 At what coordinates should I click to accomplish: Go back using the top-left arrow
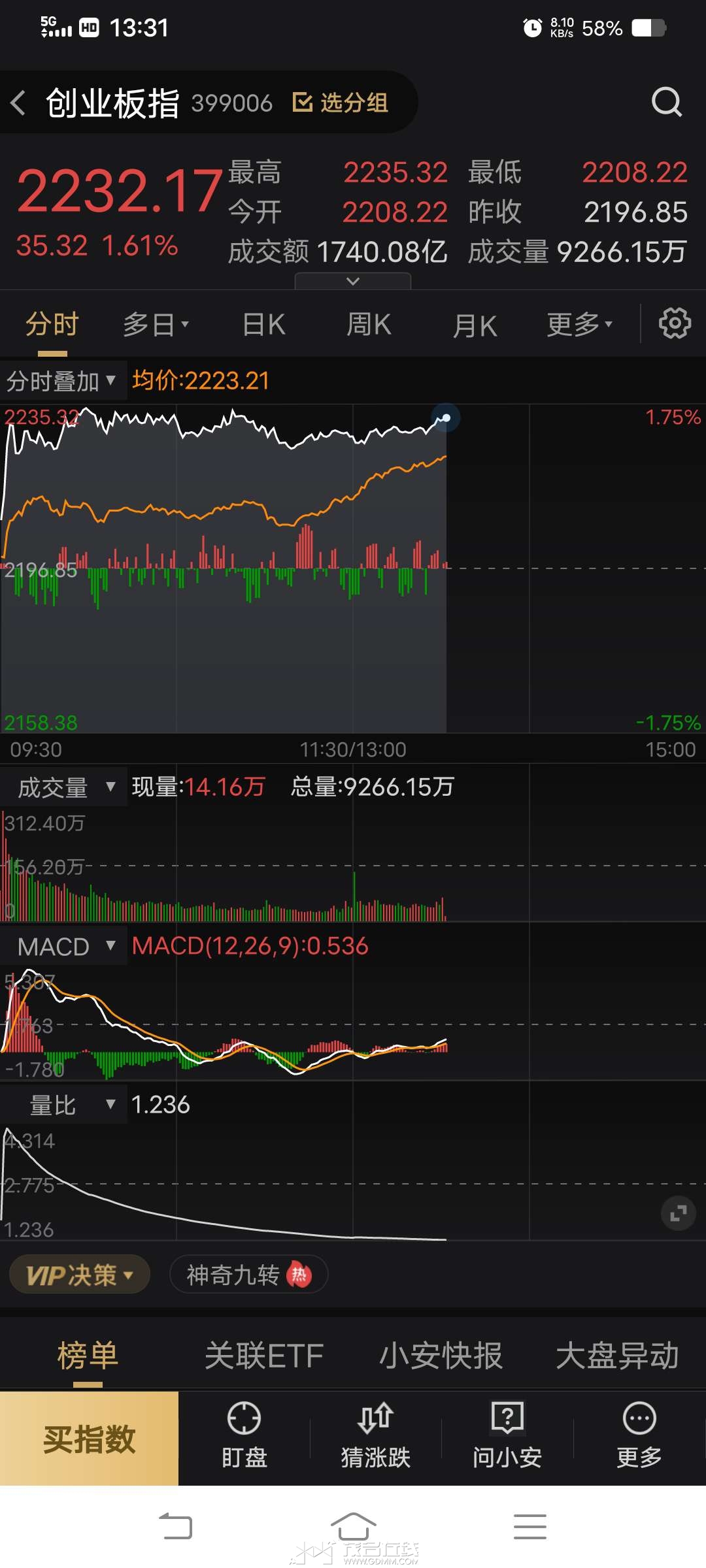(x=18, y=103)
